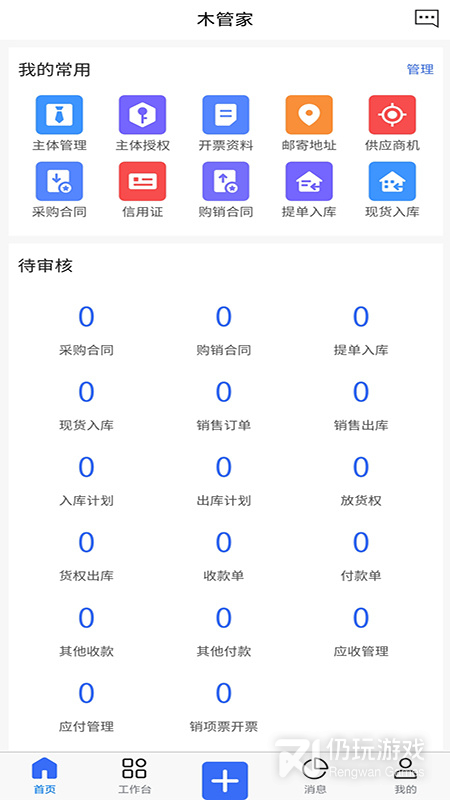View pending 收款单 approvals
This screenshot has width=450, height=800.
[223, 557]
